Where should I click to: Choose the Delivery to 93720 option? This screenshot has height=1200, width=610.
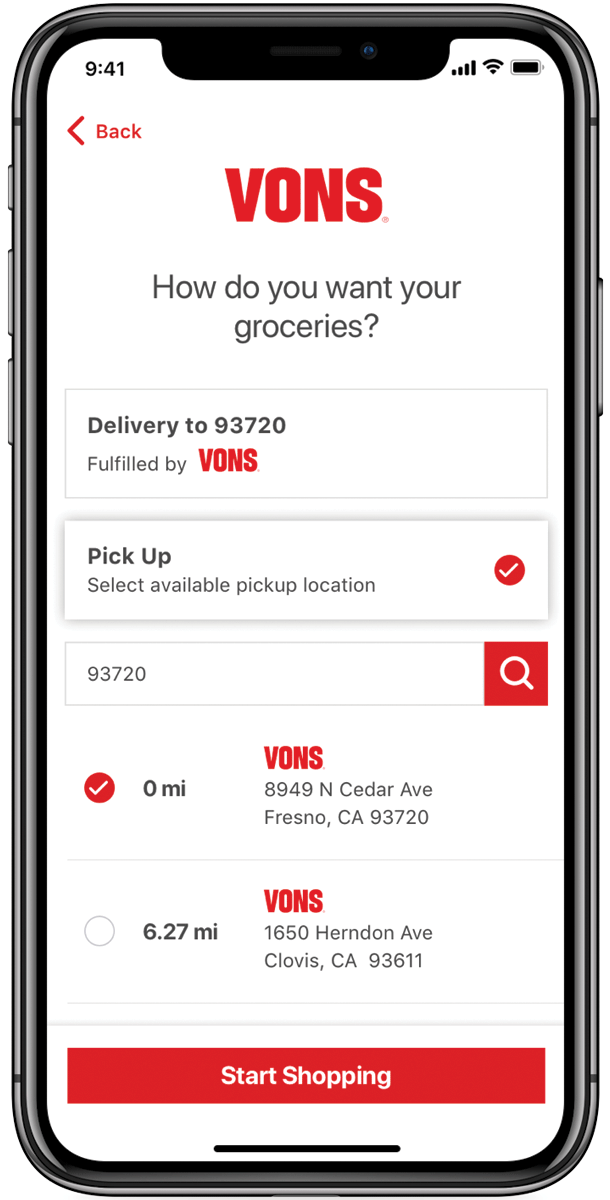[306, 443]
